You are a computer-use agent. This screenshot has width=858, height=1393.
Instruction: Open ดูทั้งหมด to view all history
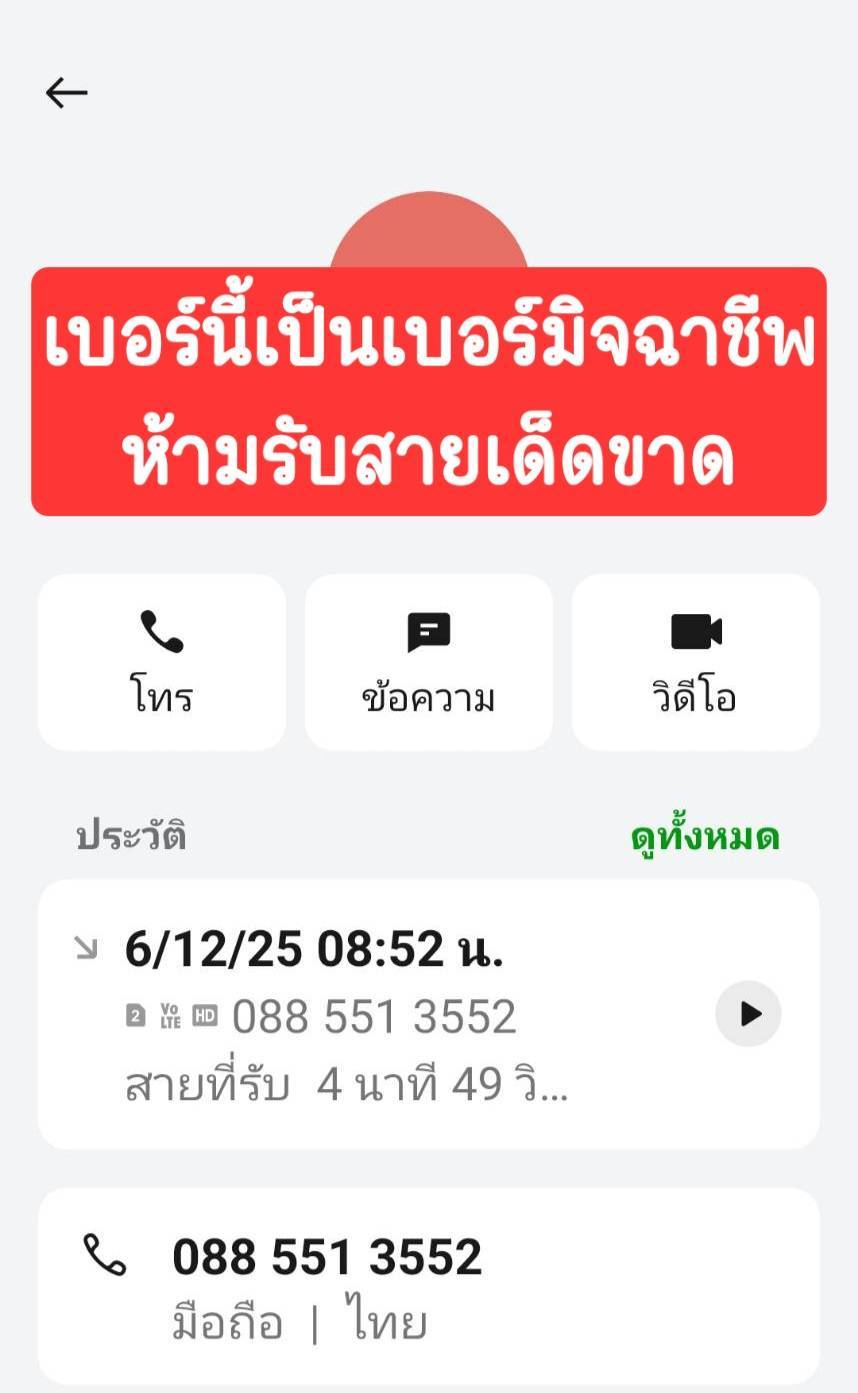[705, 837]
